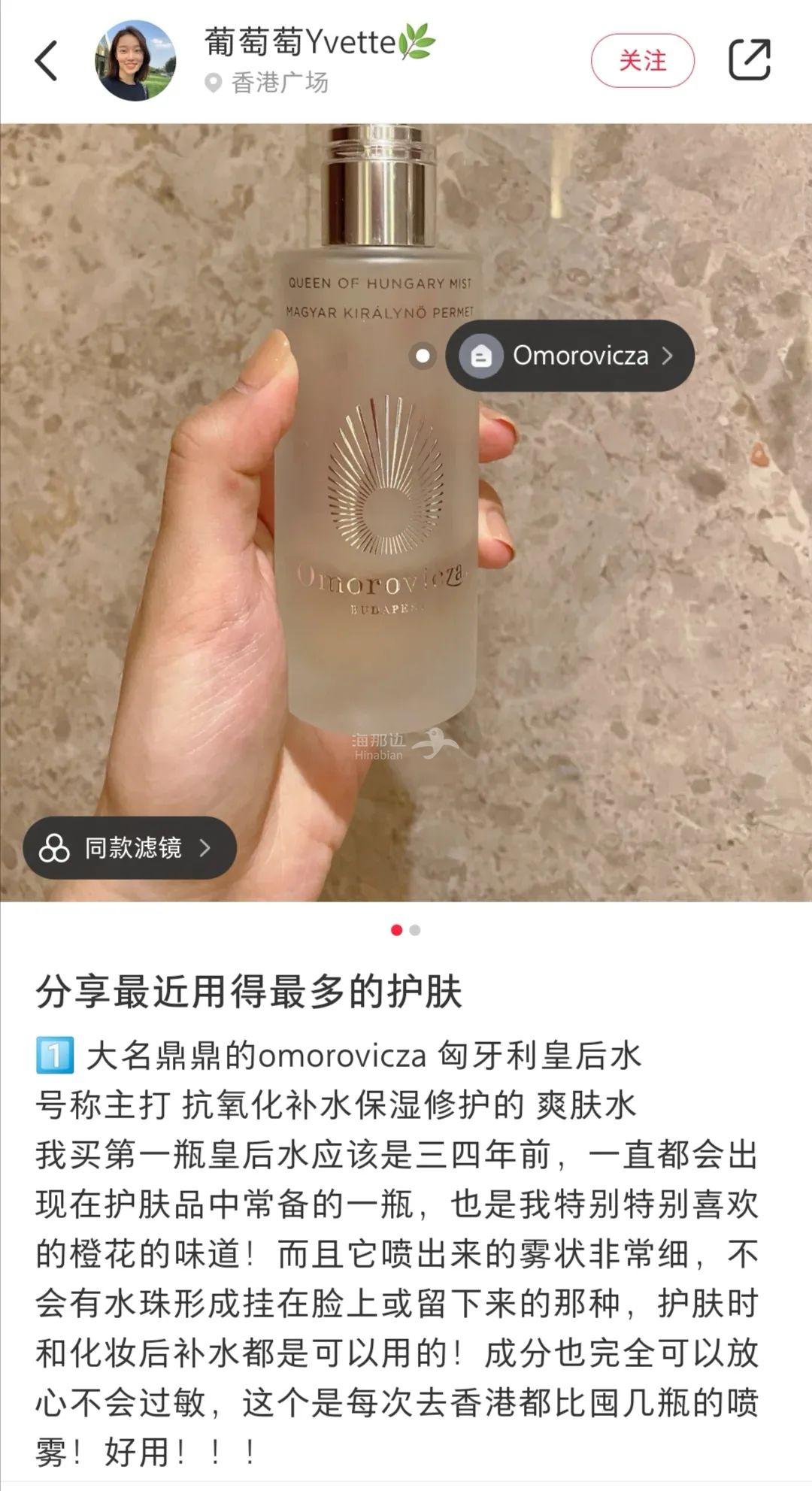Follow the author with 关注 button
This screenshot has height=1491, width=812.
coord(642,60)
